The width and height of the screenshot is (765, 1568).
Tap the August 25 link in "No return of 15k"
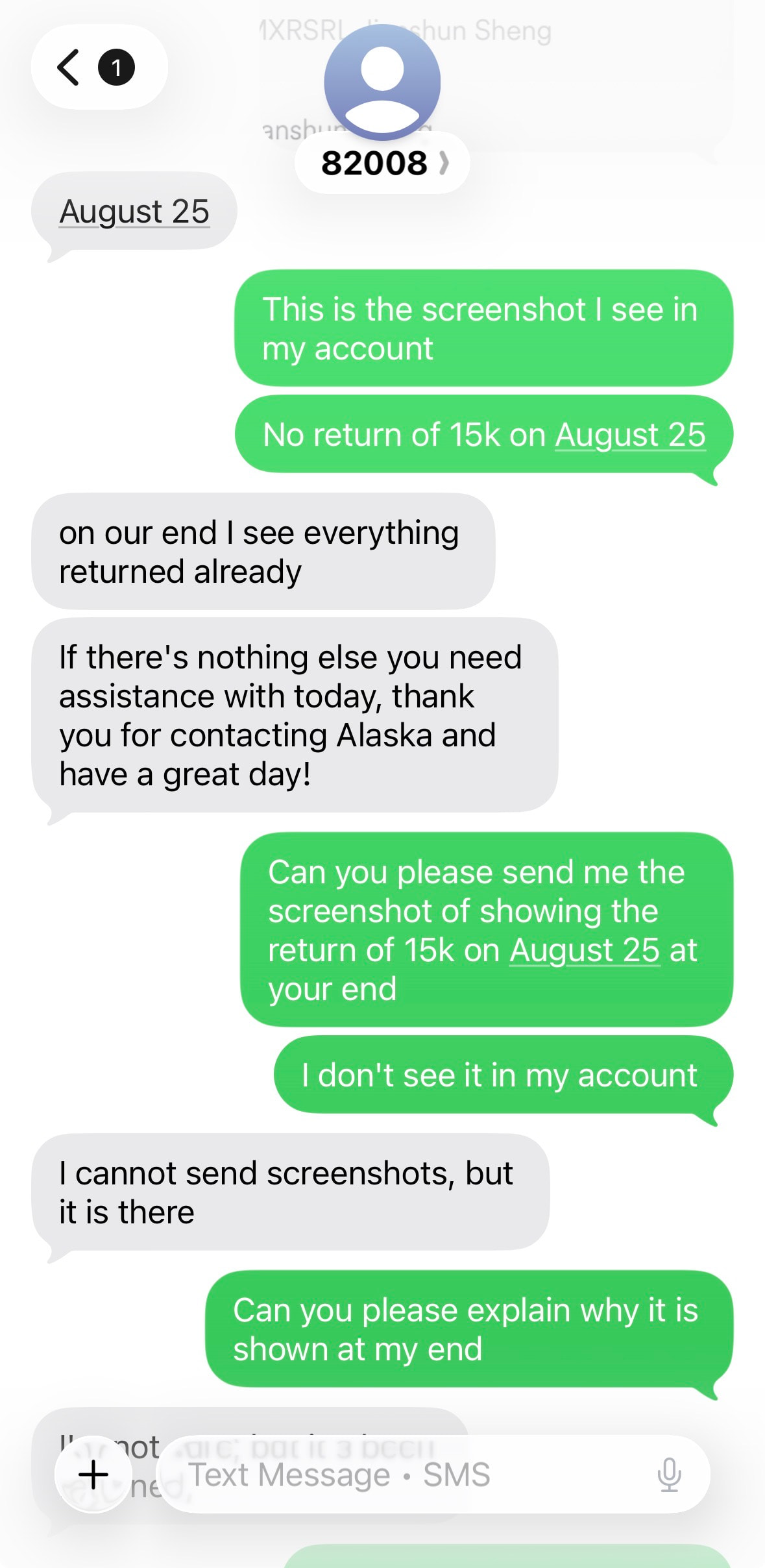click(629, 435)
